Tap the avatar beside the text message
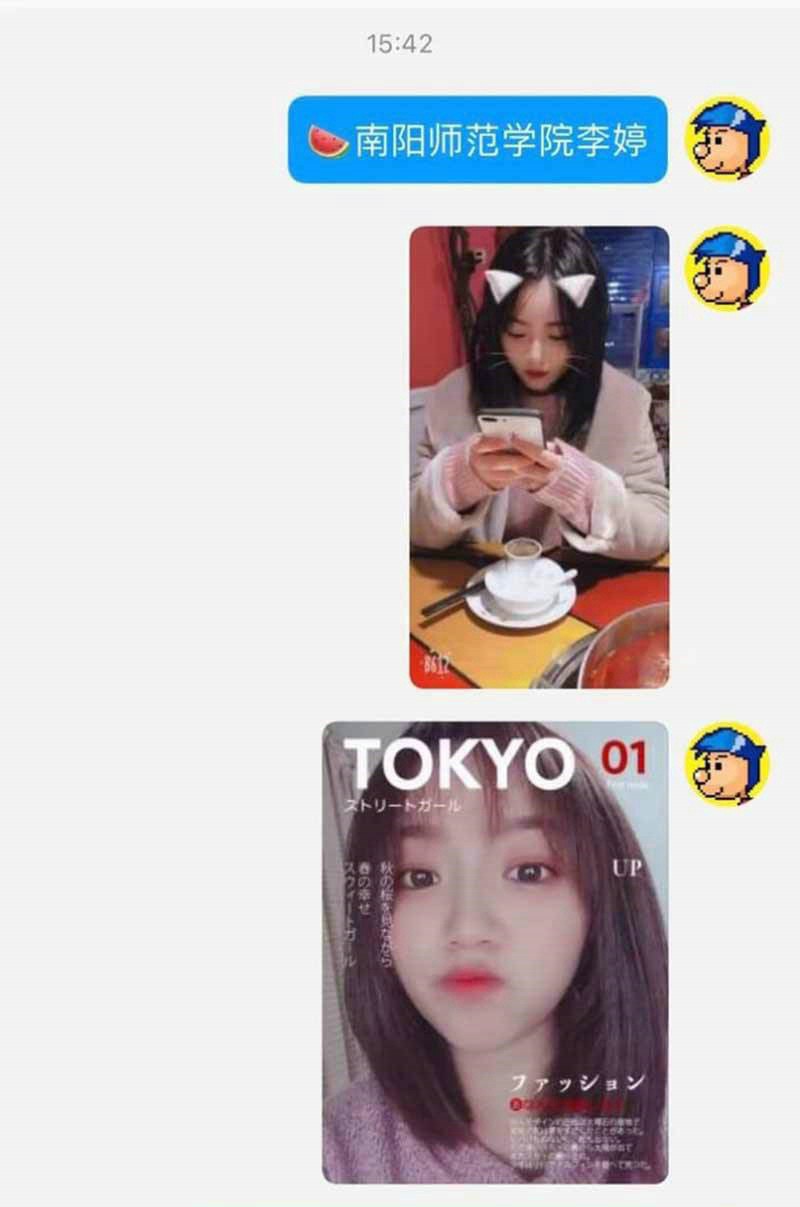 (x=727, y=138)
